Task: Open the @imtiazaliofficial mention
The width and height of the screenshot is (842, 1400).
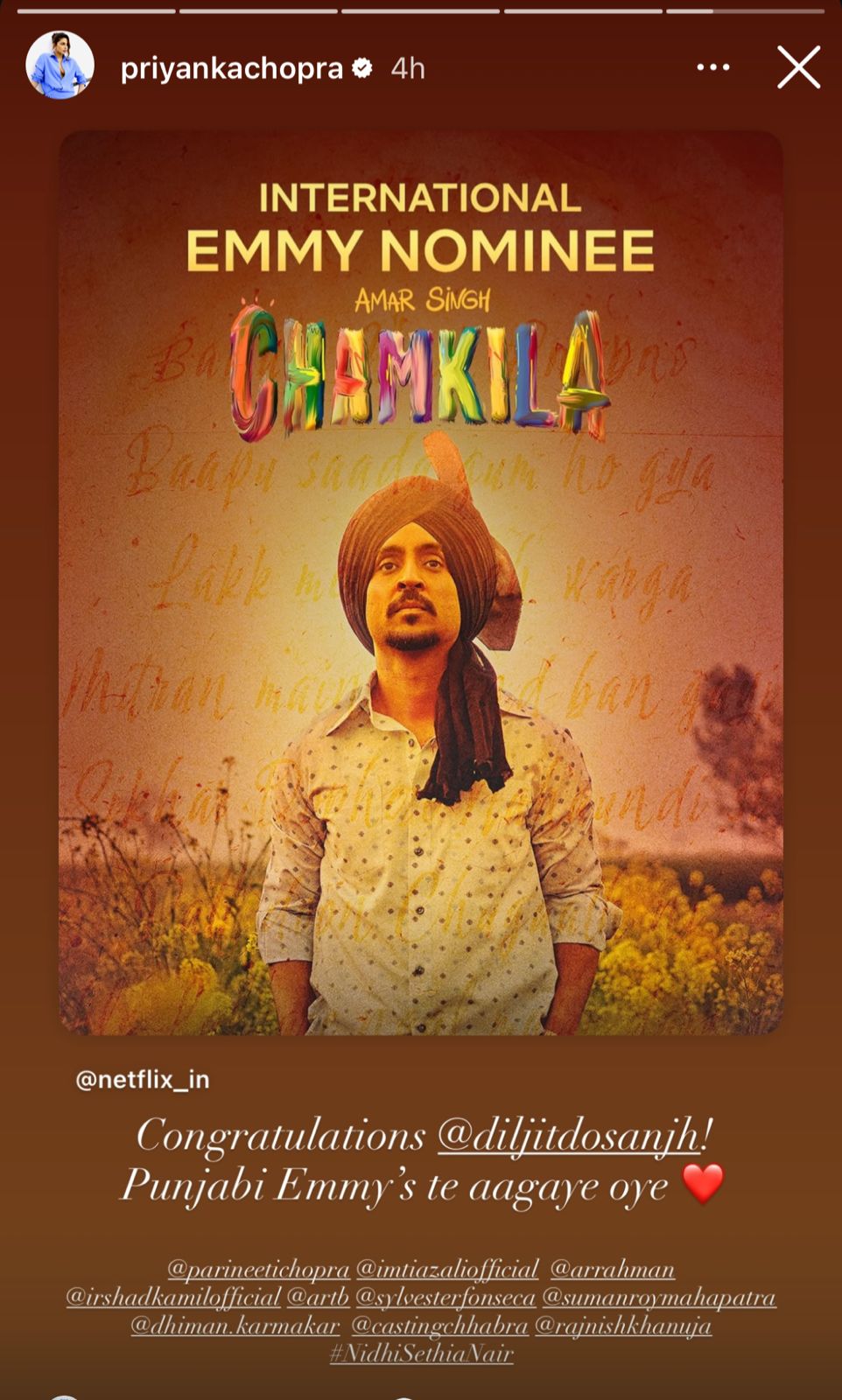Action: tap(447, 1269)
